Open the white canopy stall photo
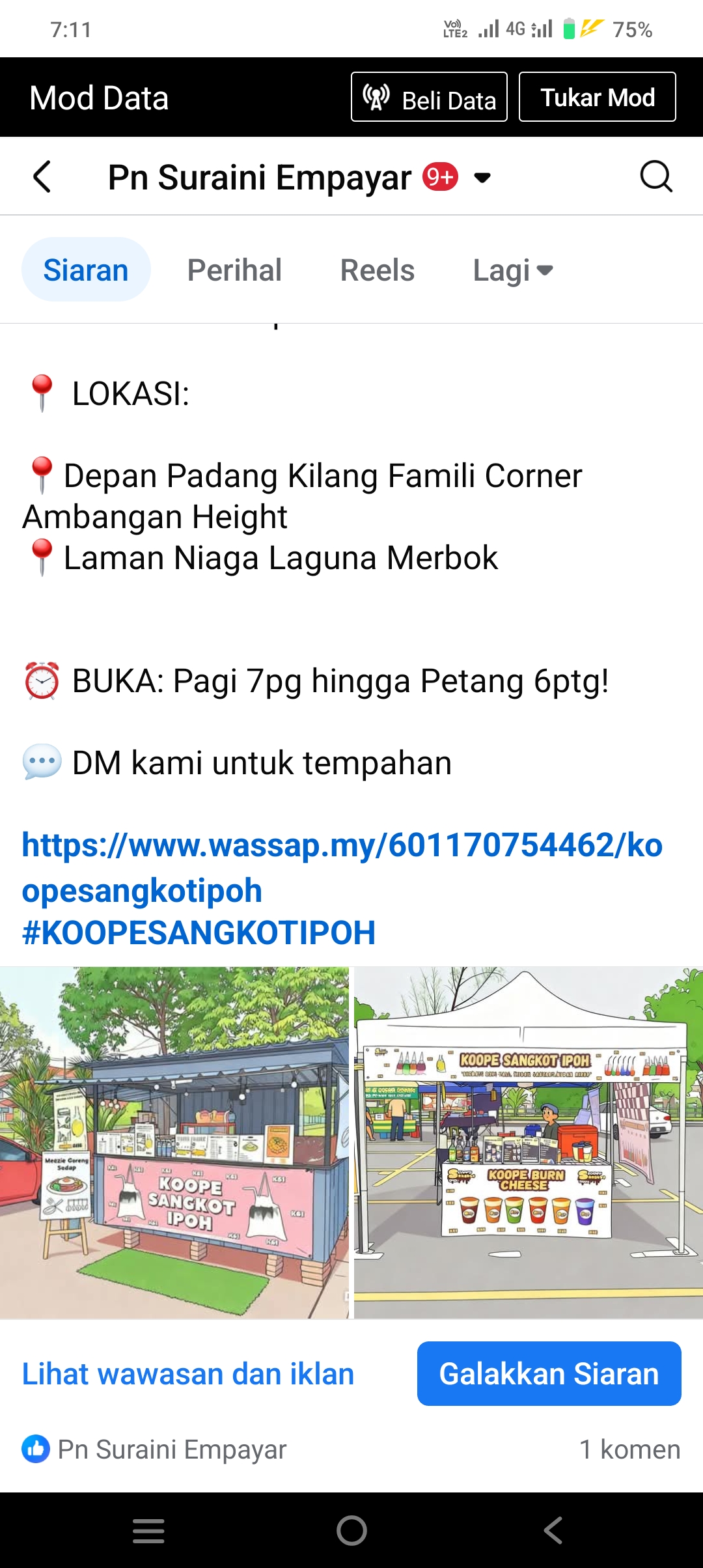 pos(528,1143)
